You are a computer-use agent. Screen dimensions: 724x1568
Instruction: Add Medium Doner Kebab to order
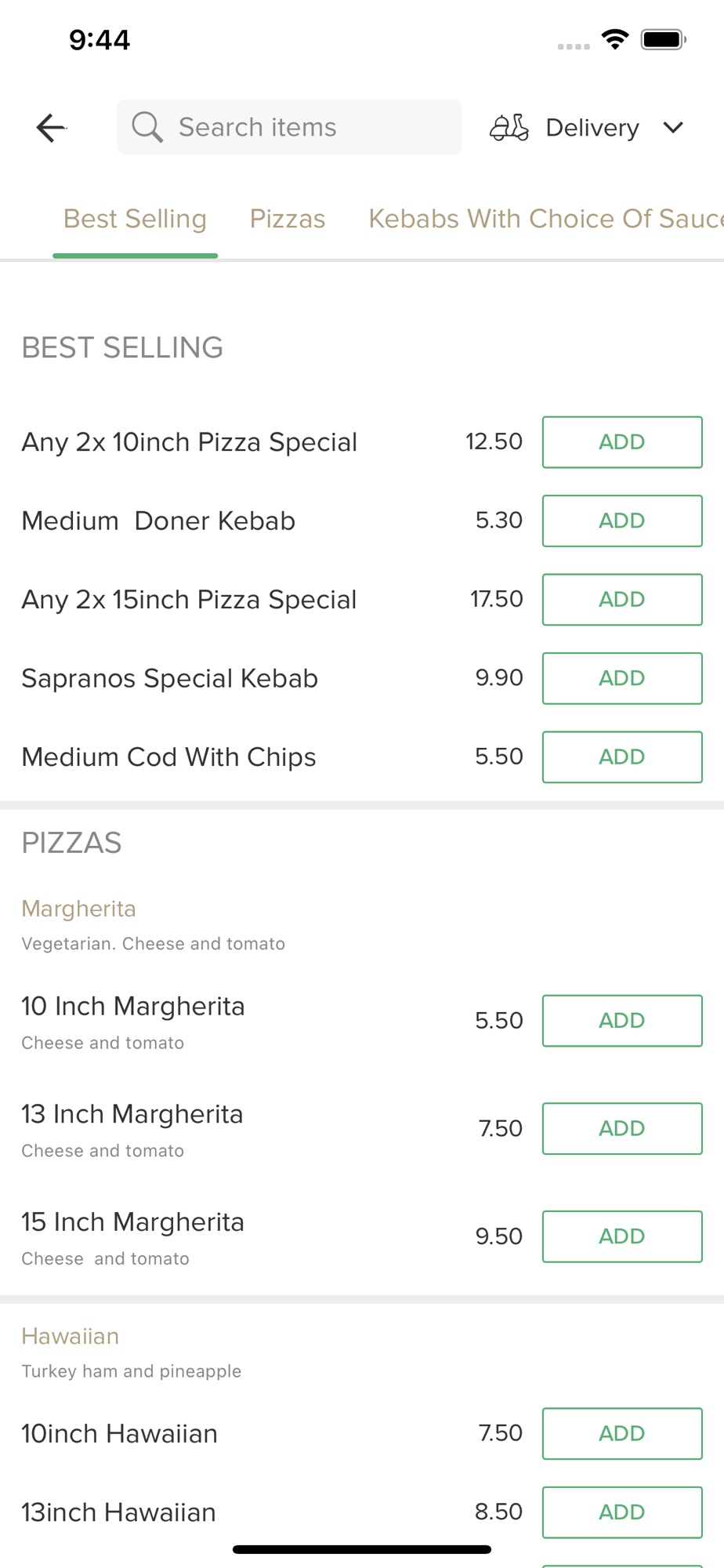coord(622,521)
